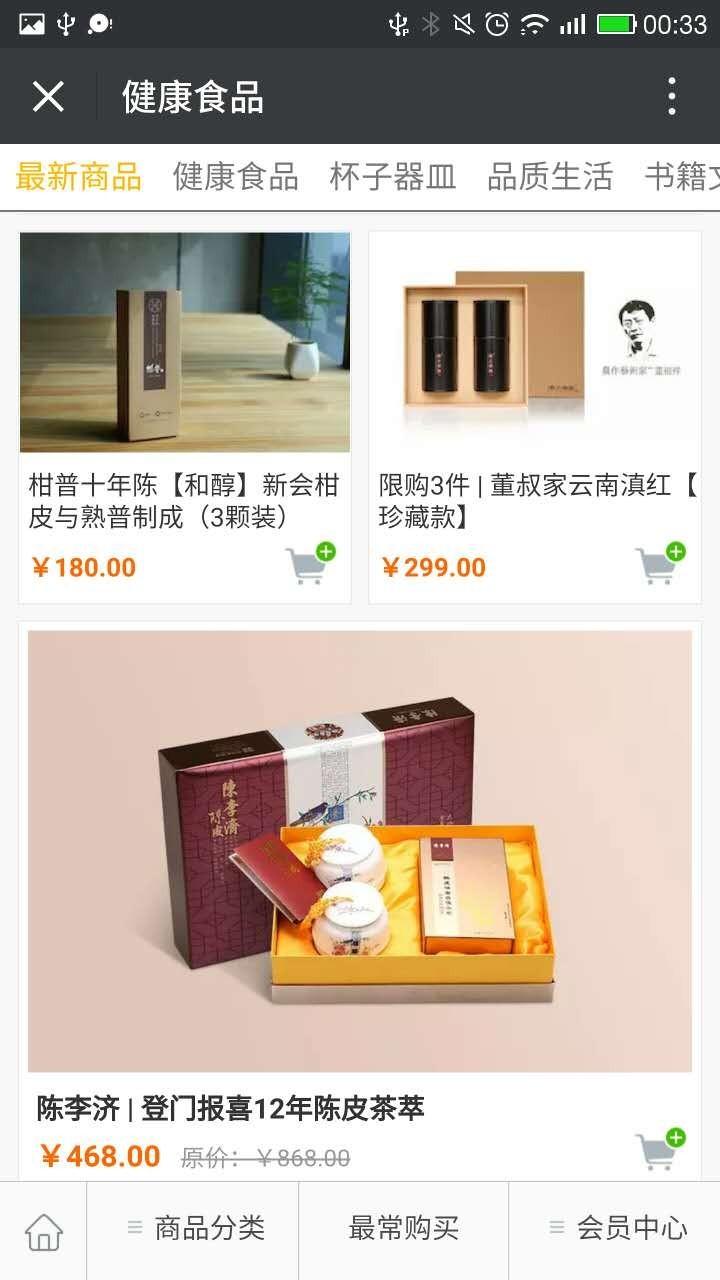Open the three-dot overflow menu

[x=672, y=97]
